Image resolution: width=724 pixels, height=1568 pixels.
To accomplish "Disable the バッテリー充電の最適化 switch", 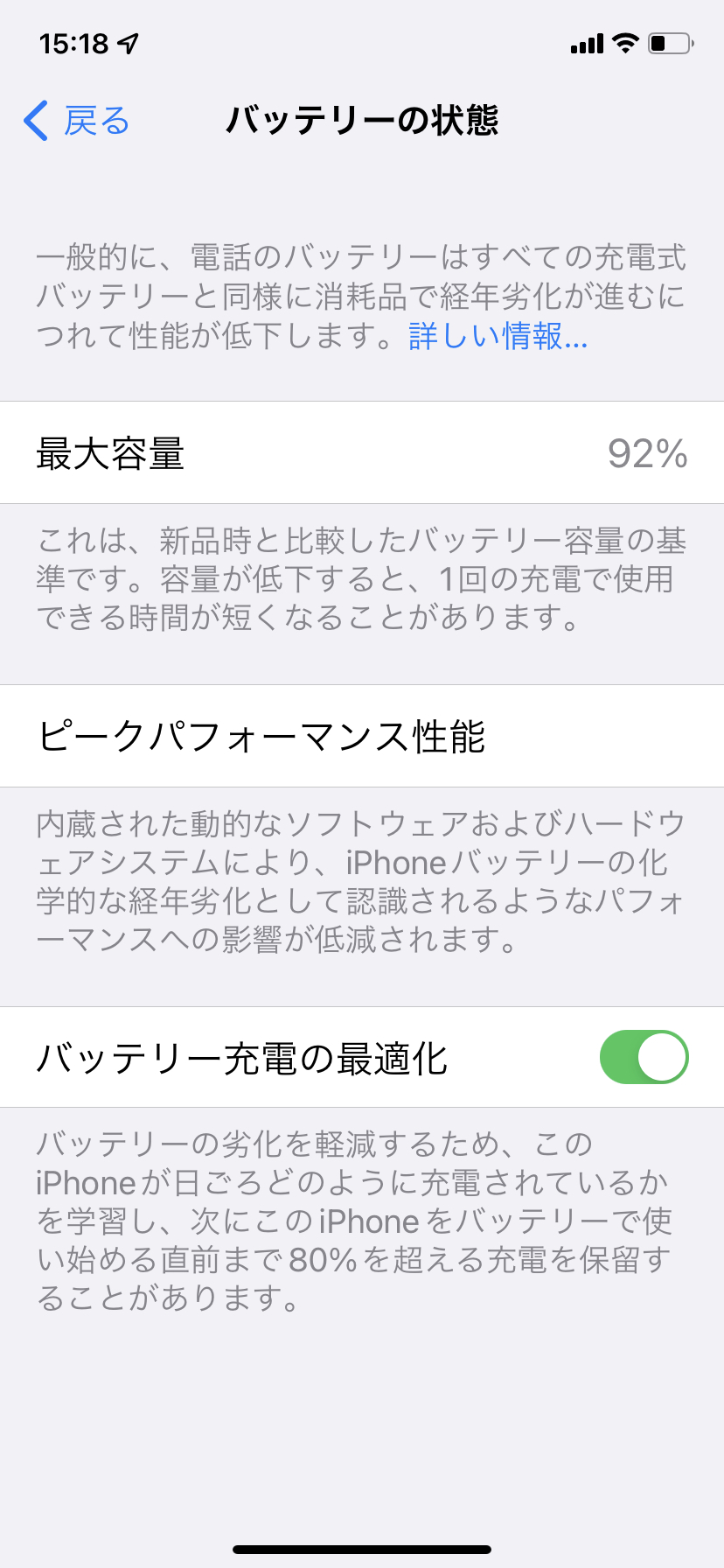I will tap(644, 1057).
